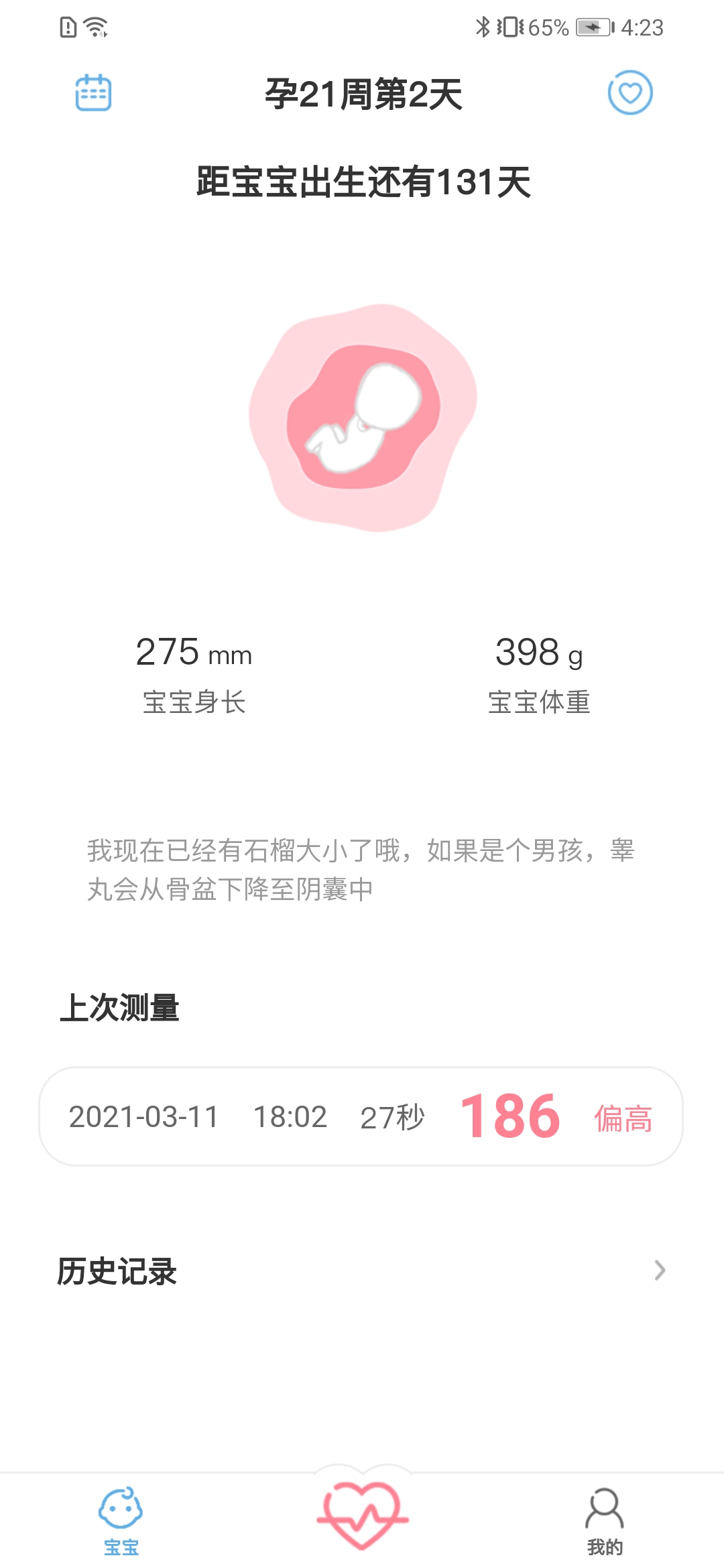The width and height of the screenshot is (724, 1568).
Task: Tap the heart favorite icon top right
Action: 632,93
